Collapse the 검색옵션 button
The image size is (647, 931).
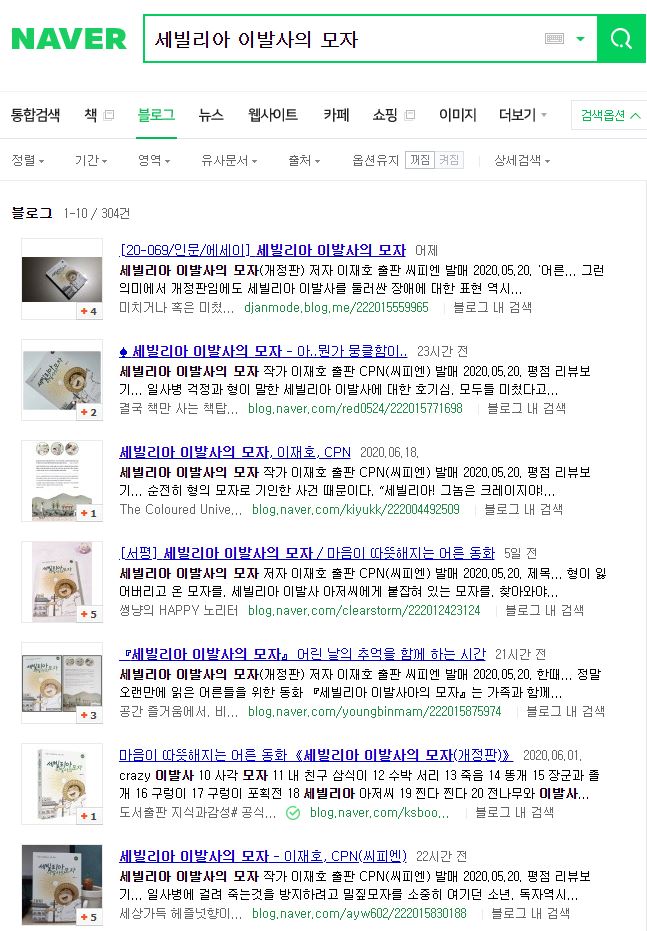(609, 115)
